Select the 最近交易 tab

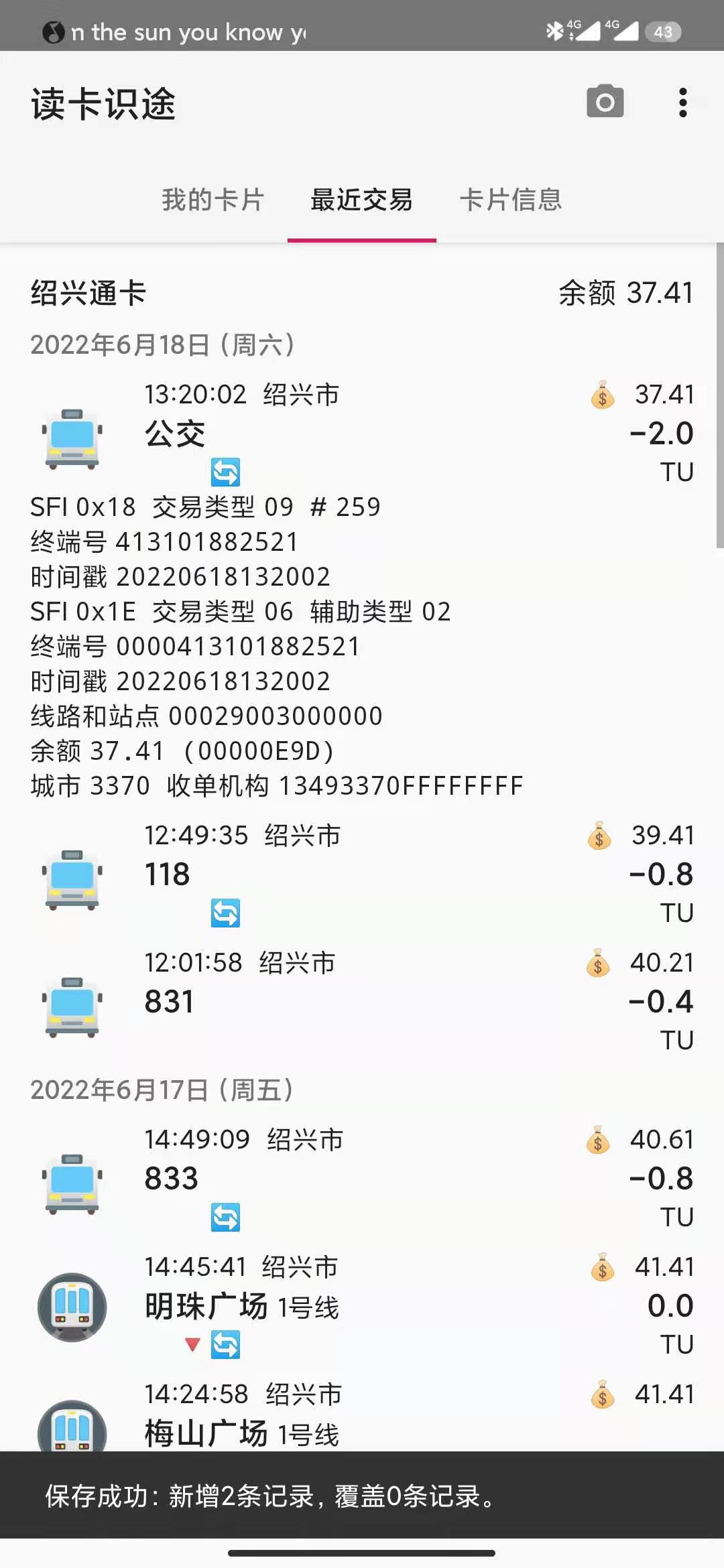pyautogui.click(x=361, y=200)
